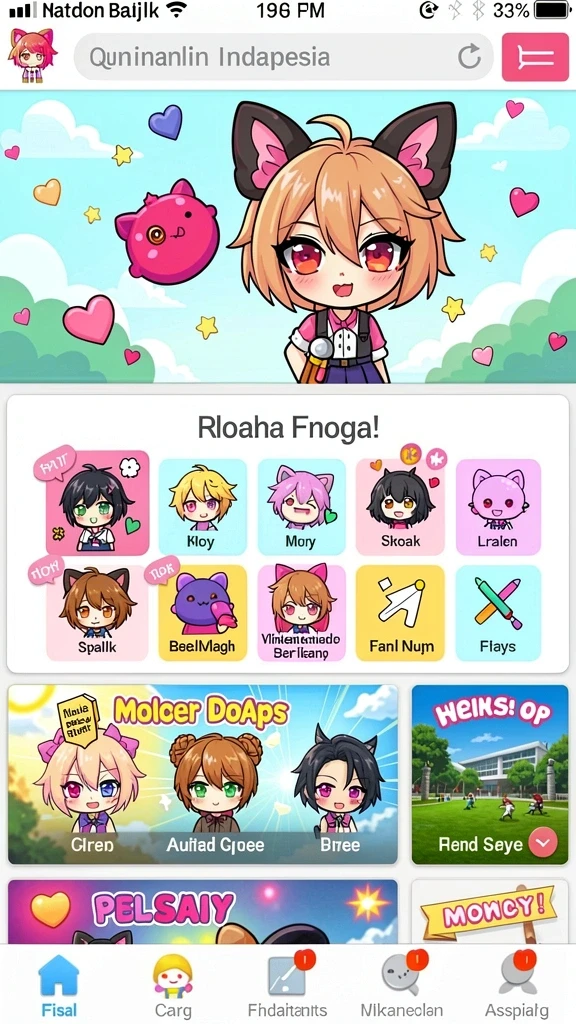This screenshot has height=1024, width=576.
Task: Open the Spallk tile
Action: click(97, 613)
